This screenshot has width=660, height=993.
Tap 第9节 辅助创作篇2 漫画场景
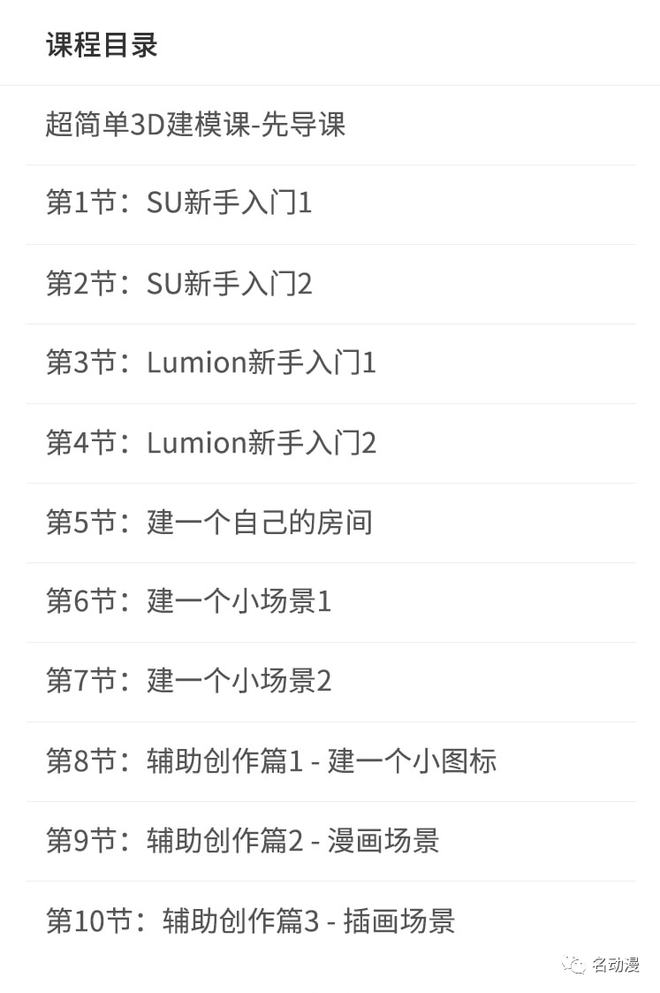coord(243,841)
